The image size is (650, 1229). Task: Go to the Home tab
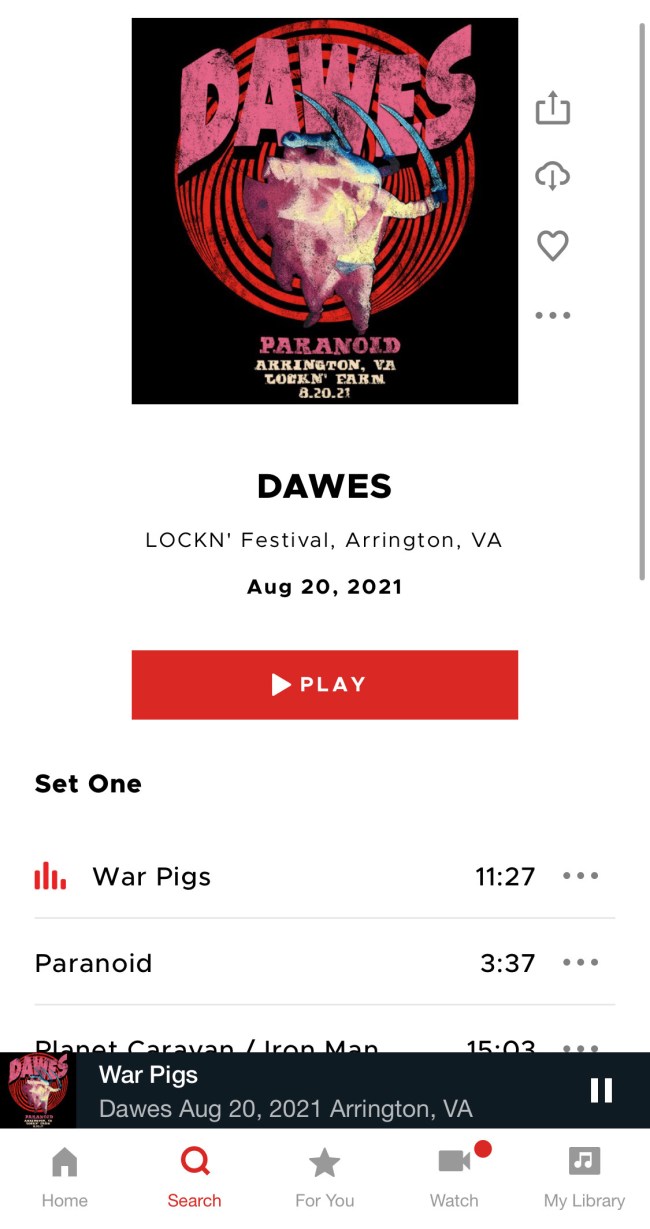[x=65, y=1177]
